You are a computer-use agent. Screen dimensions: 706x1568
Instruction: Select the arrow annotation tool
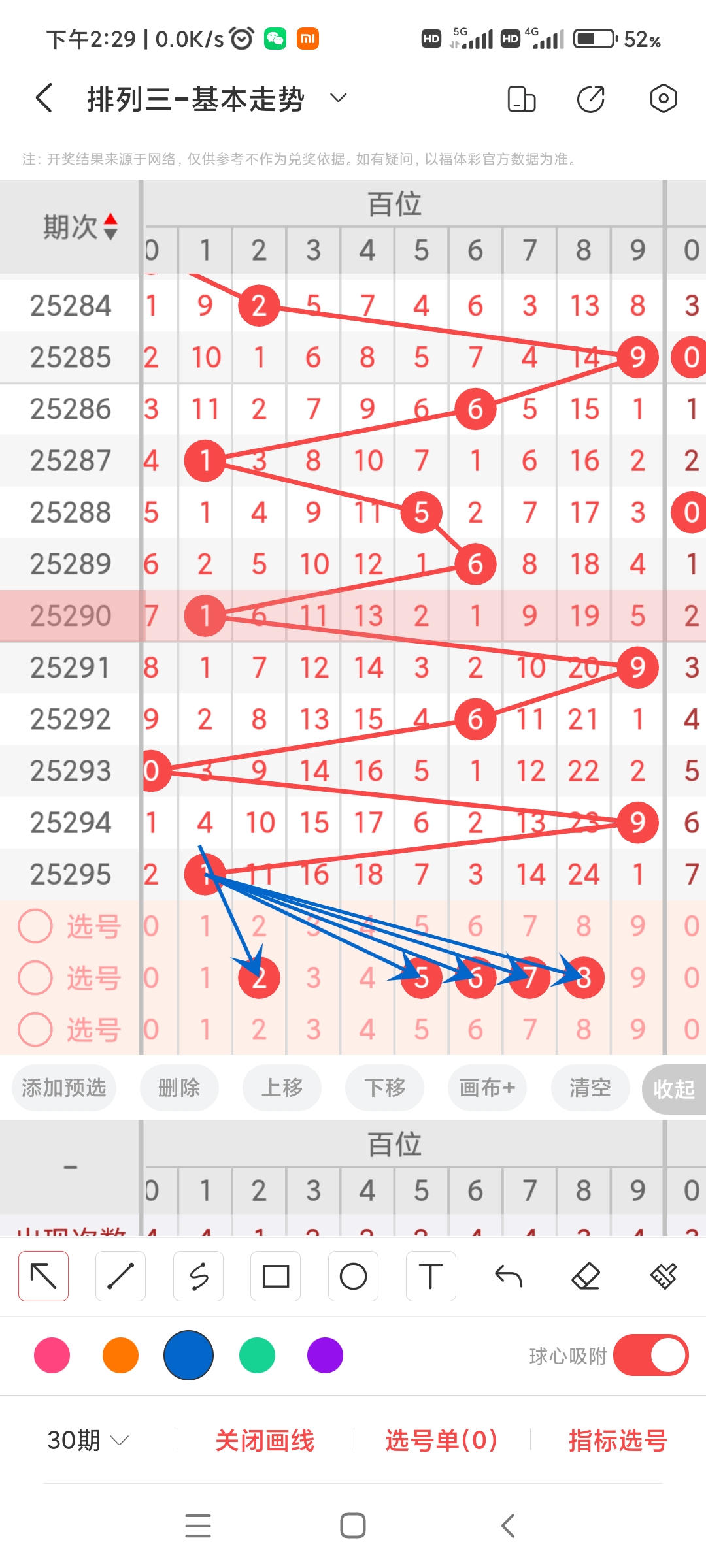point(43,1275)
